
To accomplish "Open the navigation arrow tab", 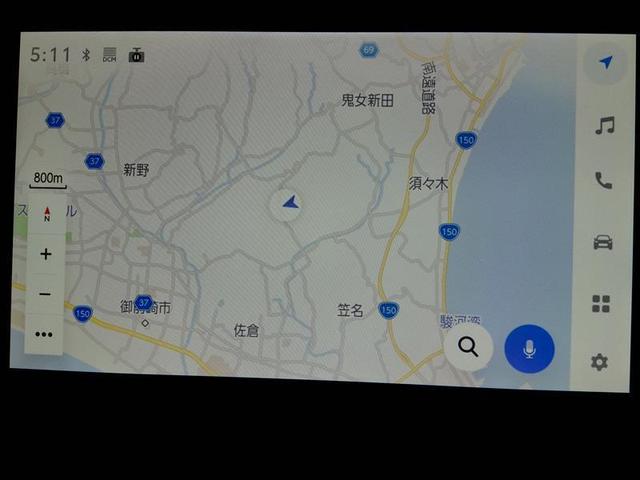I will [605, 62].
